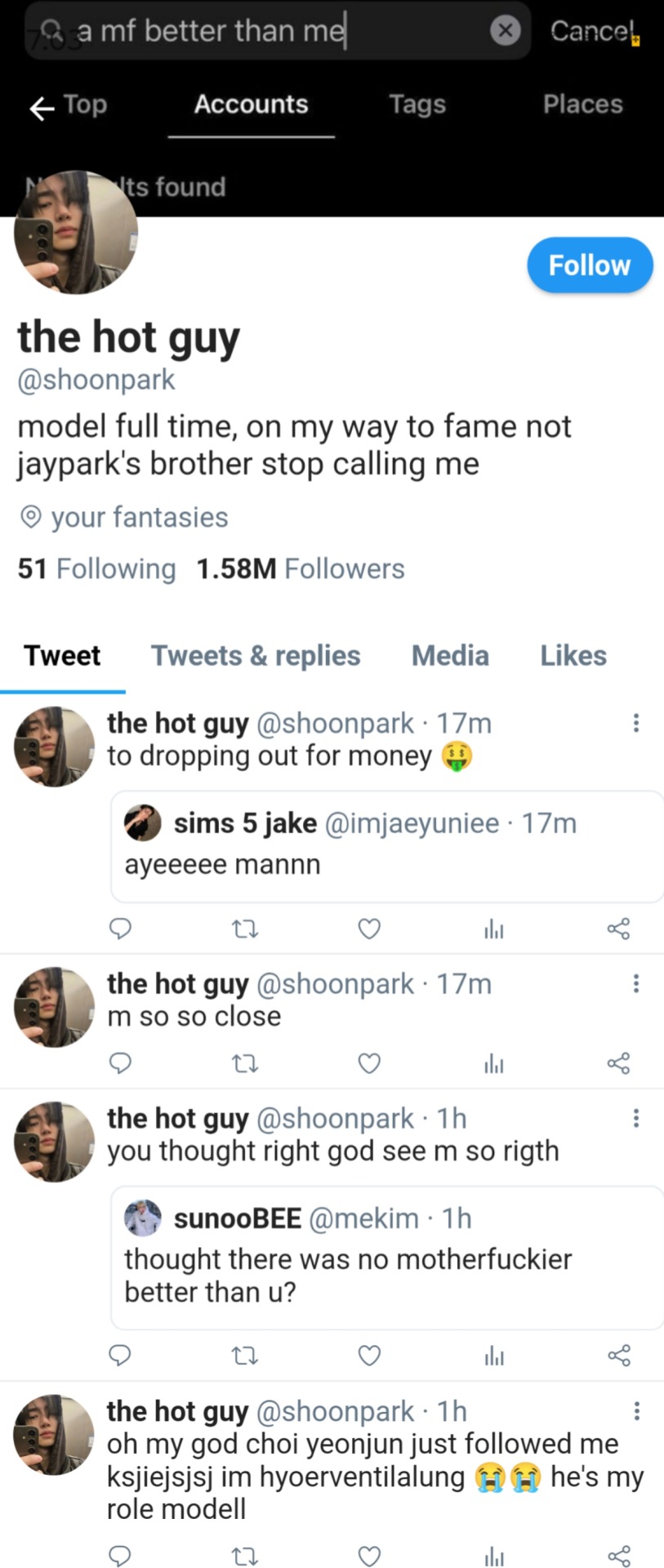
Task: Switch to the Places search tab
Action: point(582,105)
